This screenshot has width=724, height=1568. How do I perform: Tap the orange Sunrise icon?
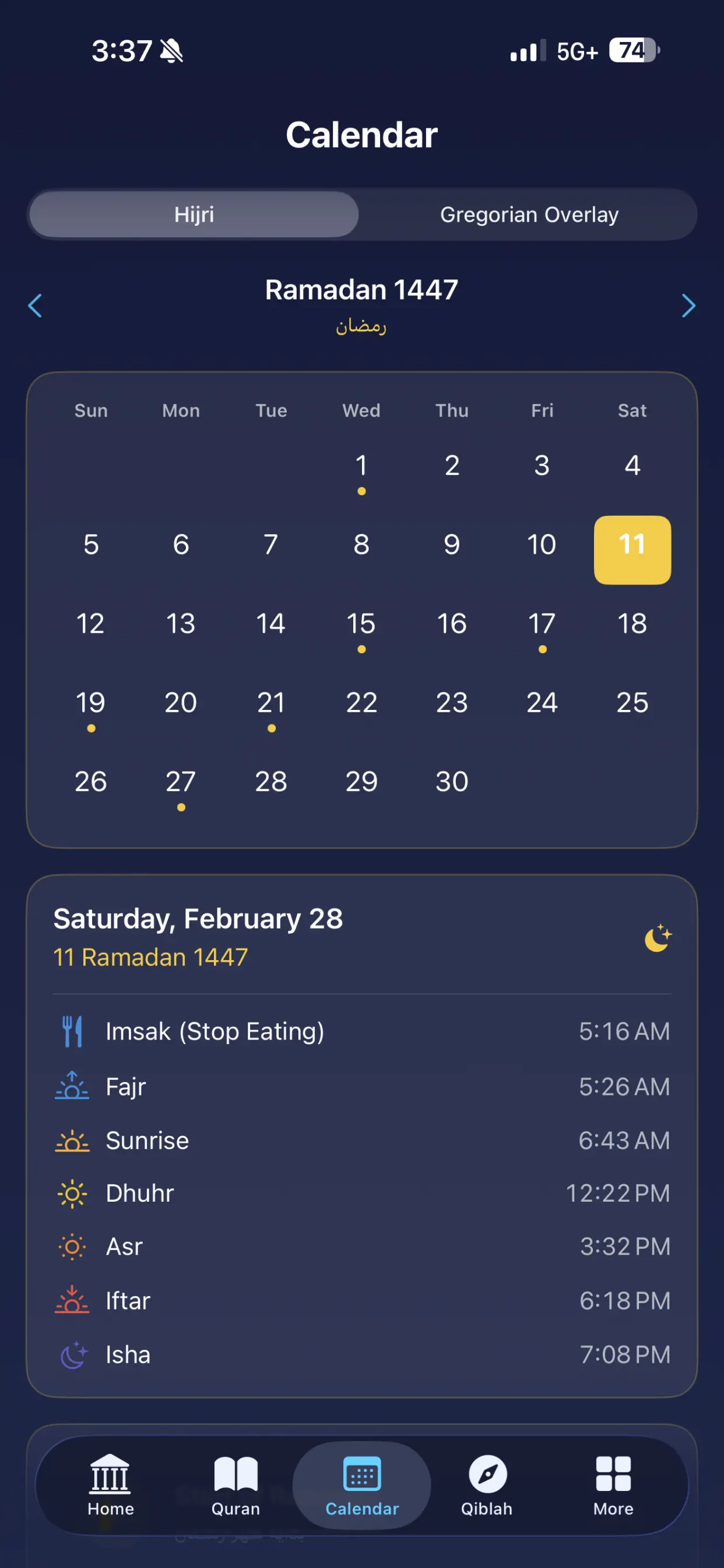point(72,1140)
